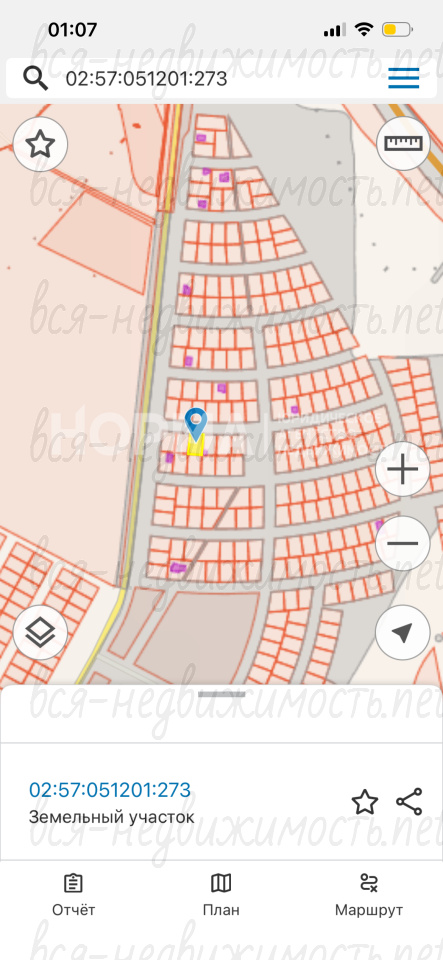Switch to the План tab
Viewport: 443px width, 960px height.
221,894
